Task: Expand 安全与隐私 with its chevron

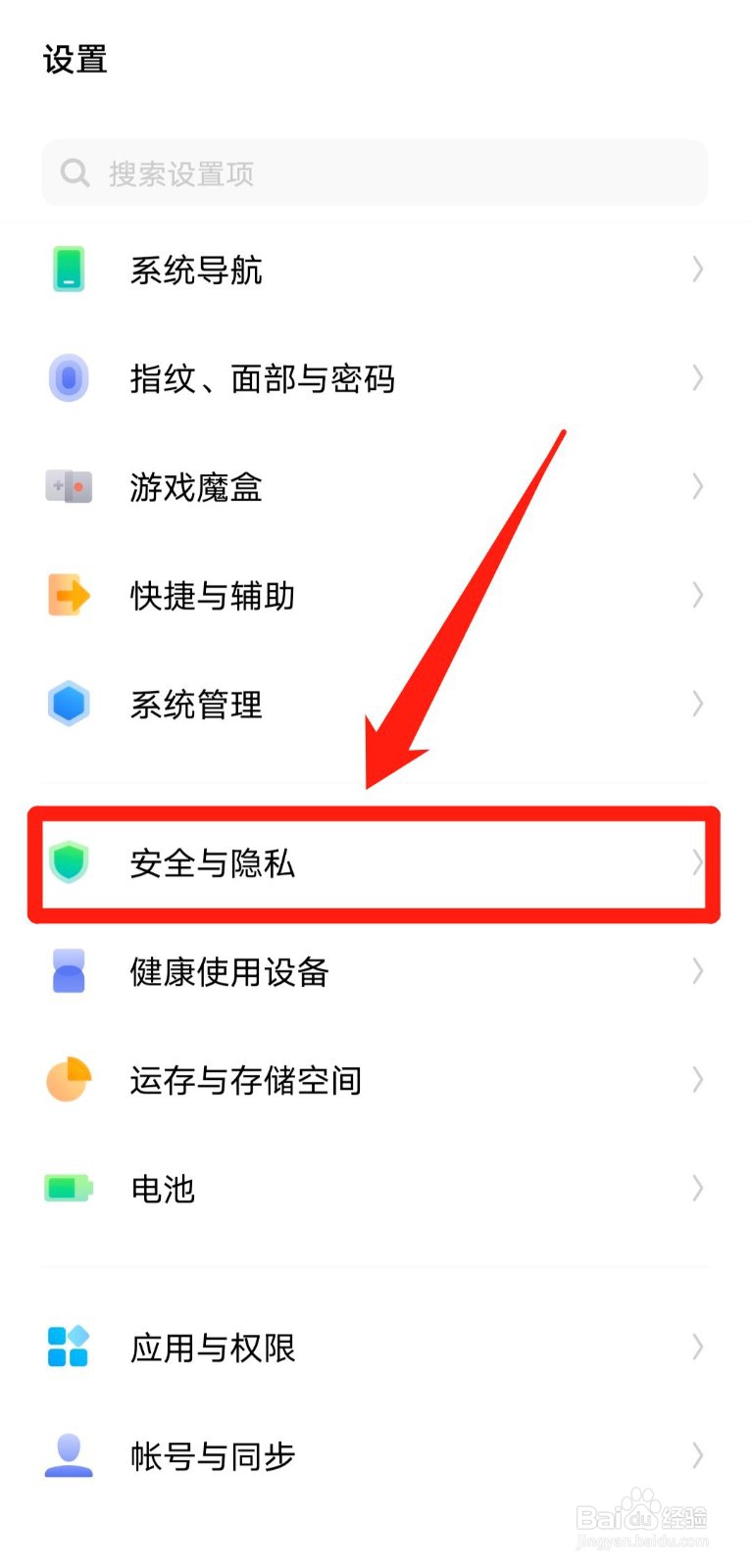Action: [x=697, y=863]
